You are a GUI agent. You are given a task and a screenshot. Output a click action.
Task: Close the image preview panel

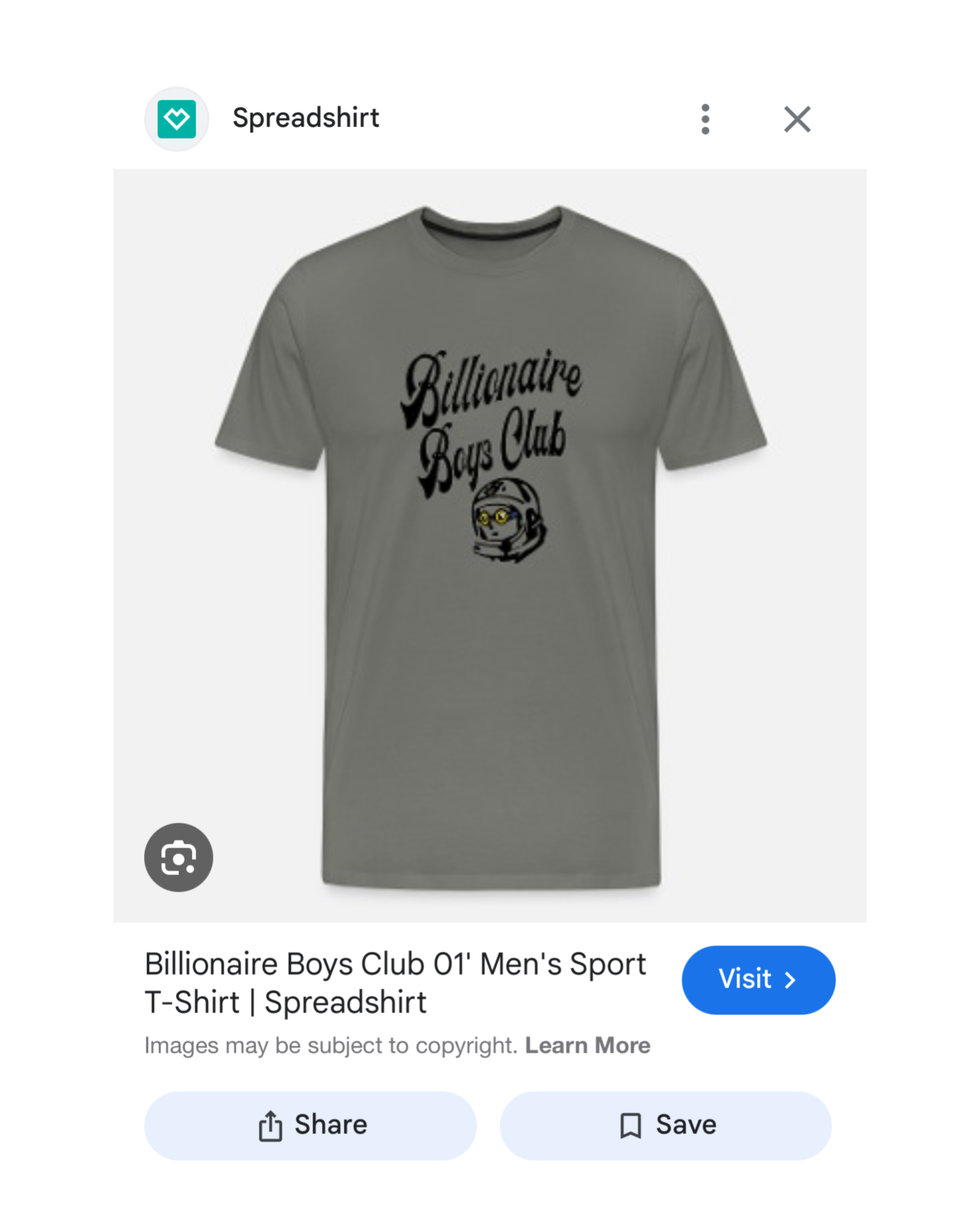pyautogui.click(x=797, y=119)
